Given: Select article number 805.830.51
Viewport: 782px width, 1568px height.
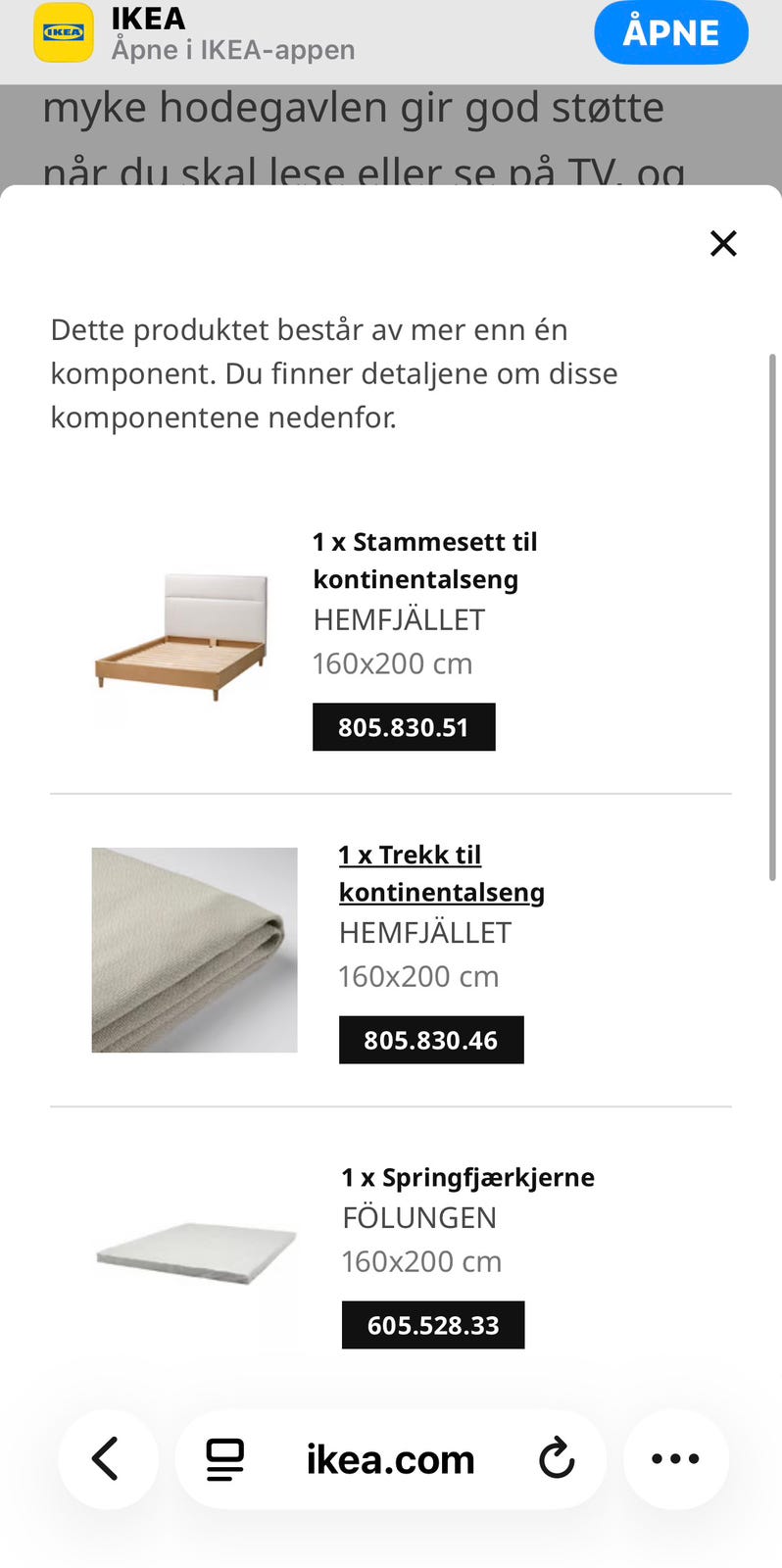Looking at the screenshot, I should [403, 727].
